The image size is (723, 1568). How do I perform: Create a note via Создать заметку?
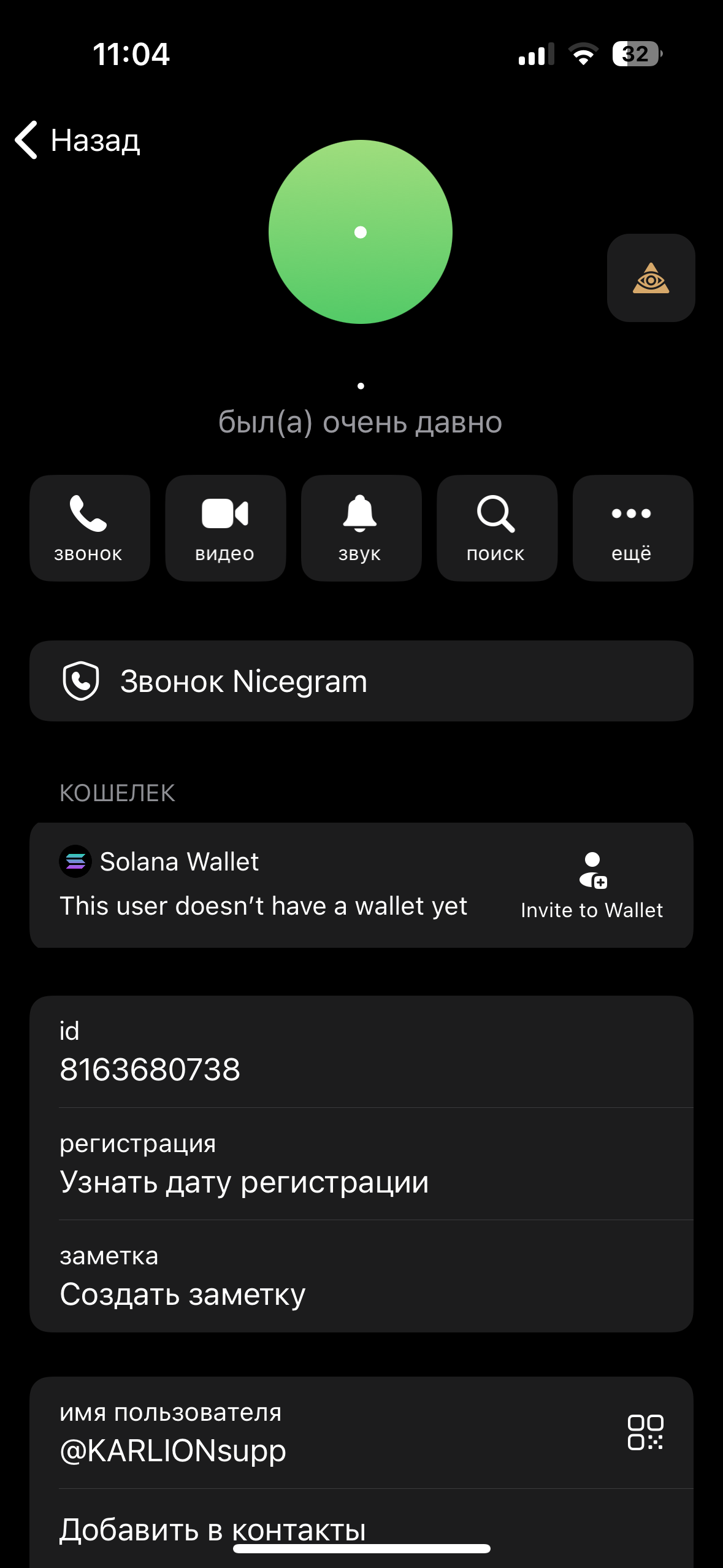pos(183,1294)
